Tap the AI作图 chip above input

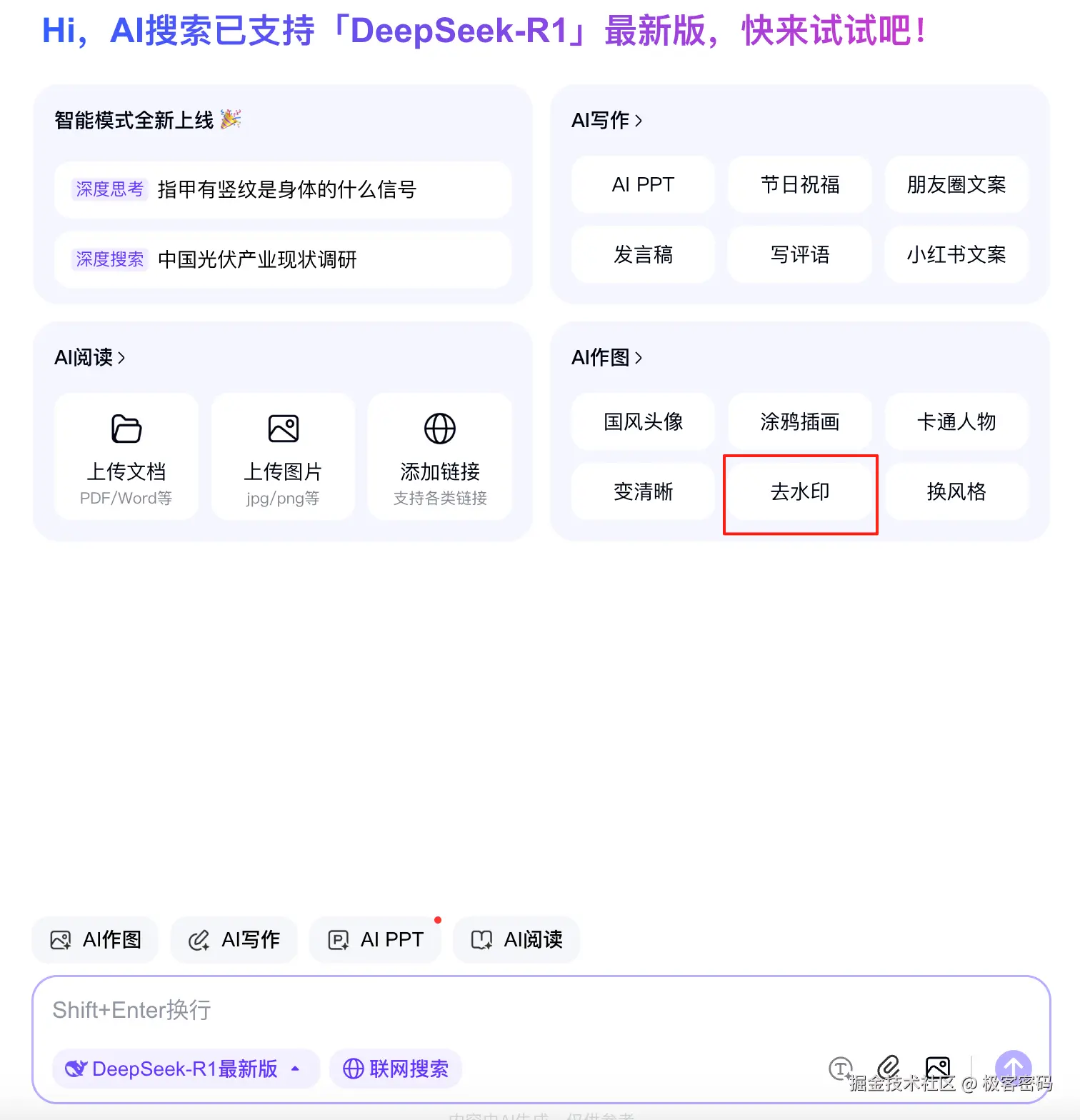tap(96, 940)
